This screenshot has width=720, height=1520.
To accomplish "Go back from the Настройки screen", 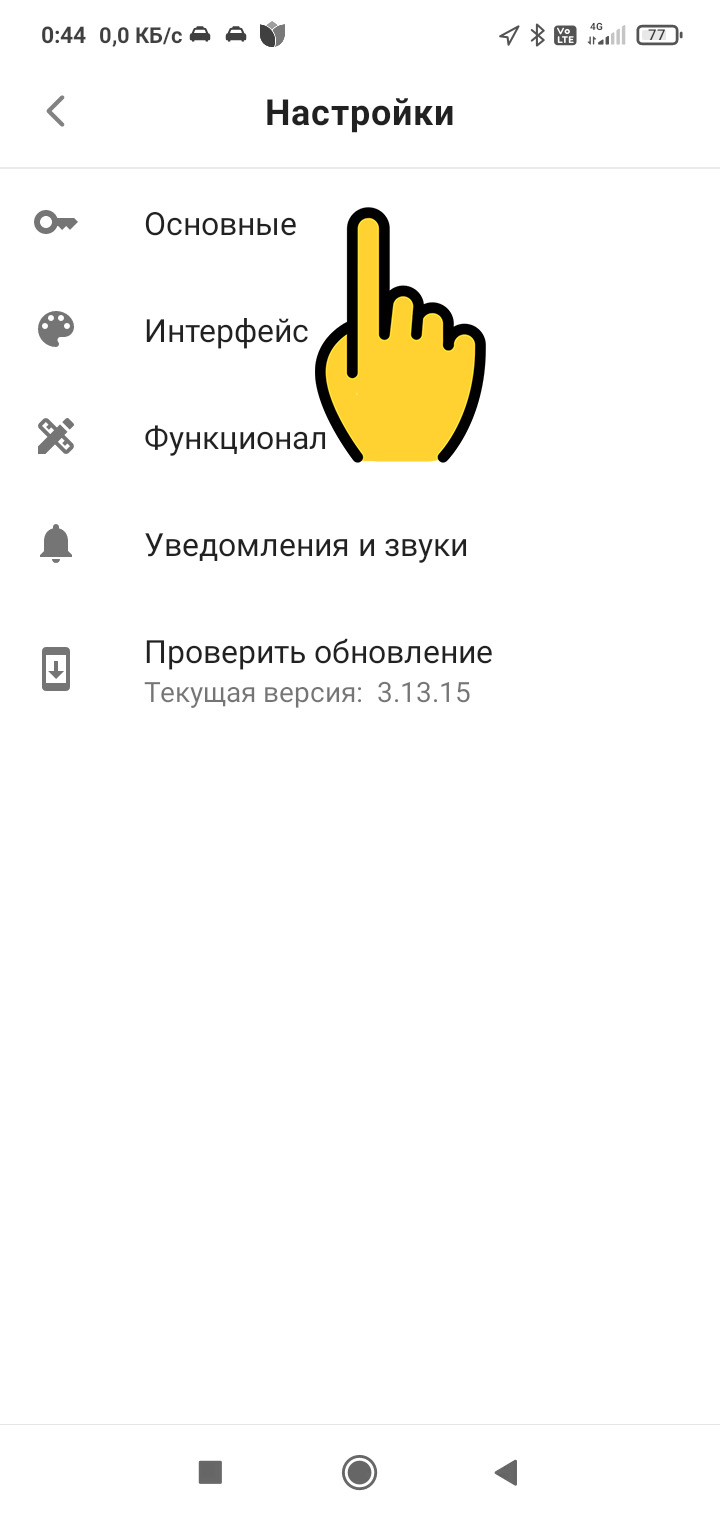I will (x=56, y=111).
